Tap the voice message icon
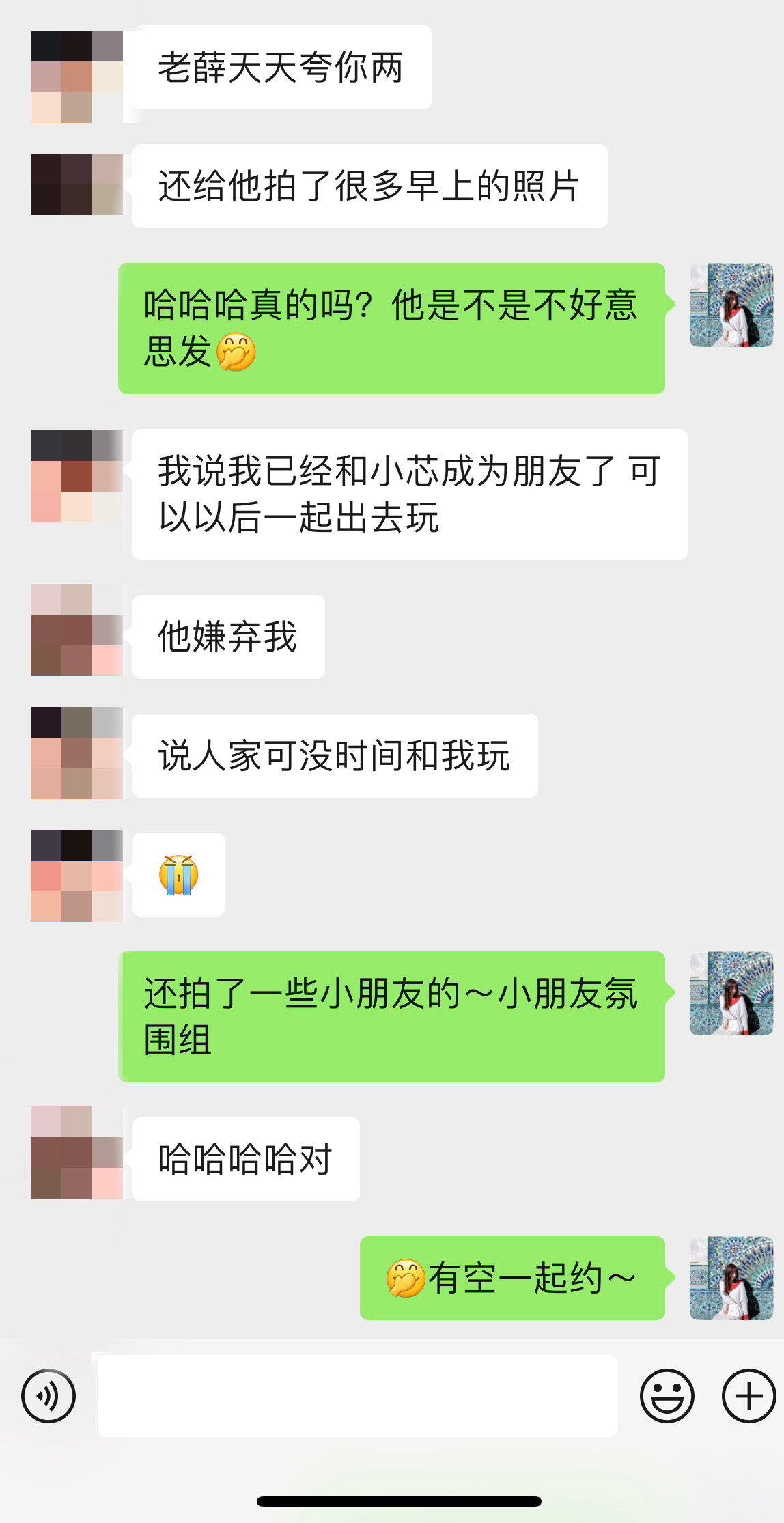The height and width of the screenshot is (1523, 784). [x=48, y=1396]
